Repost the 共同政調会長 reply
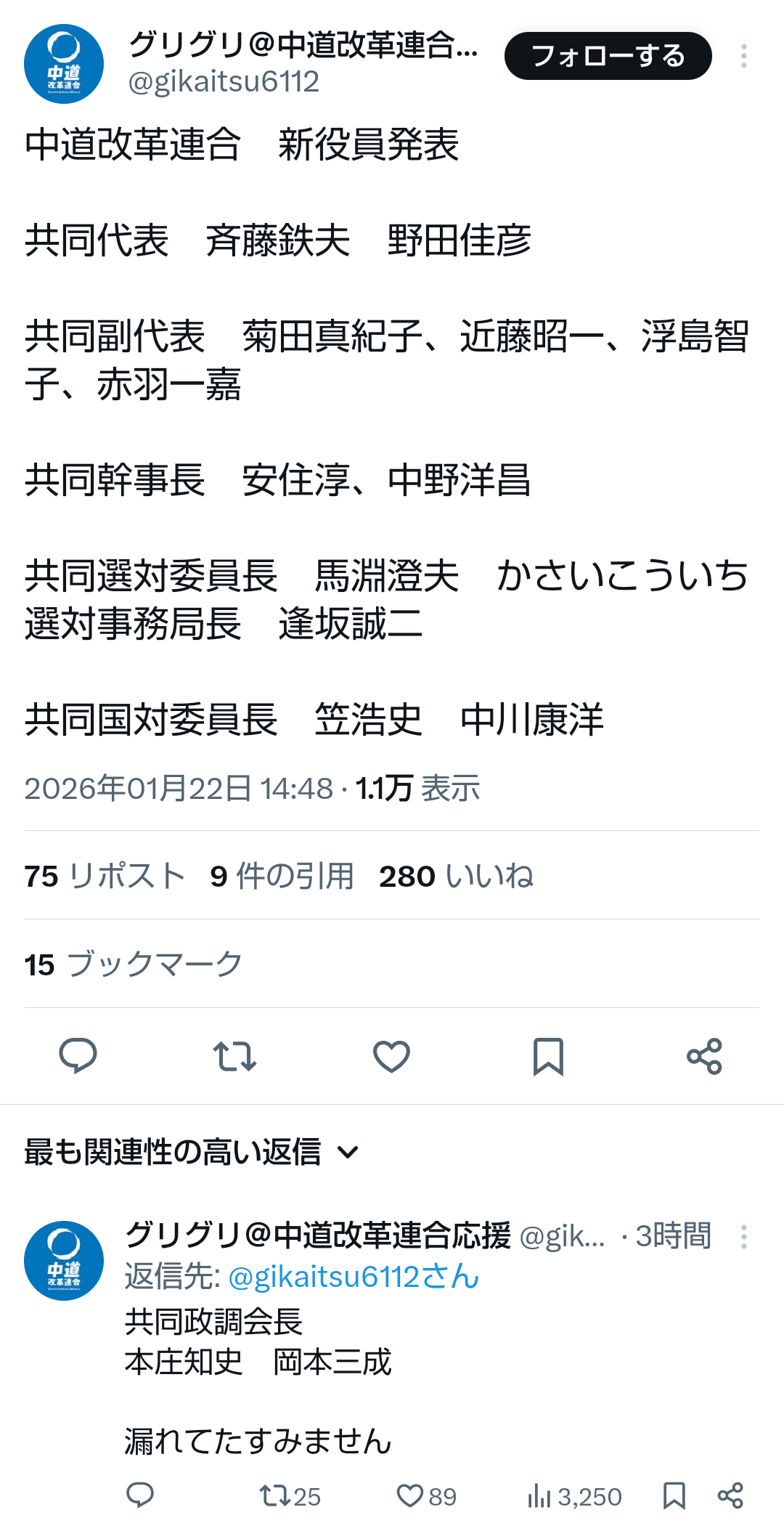The image size is (784, 1523). (289, 1495)
